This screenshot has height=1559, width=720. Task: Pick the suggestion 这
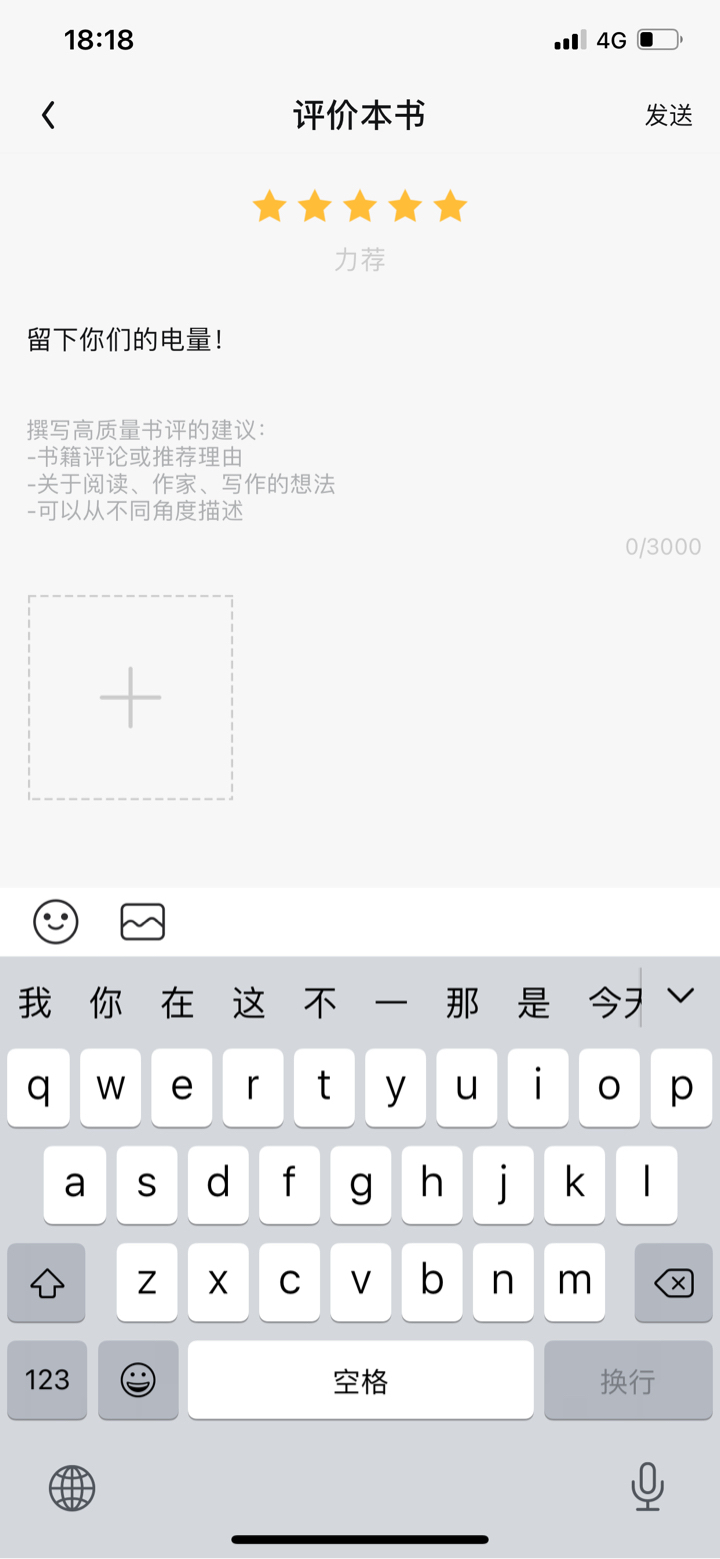tap(249, 1002)
